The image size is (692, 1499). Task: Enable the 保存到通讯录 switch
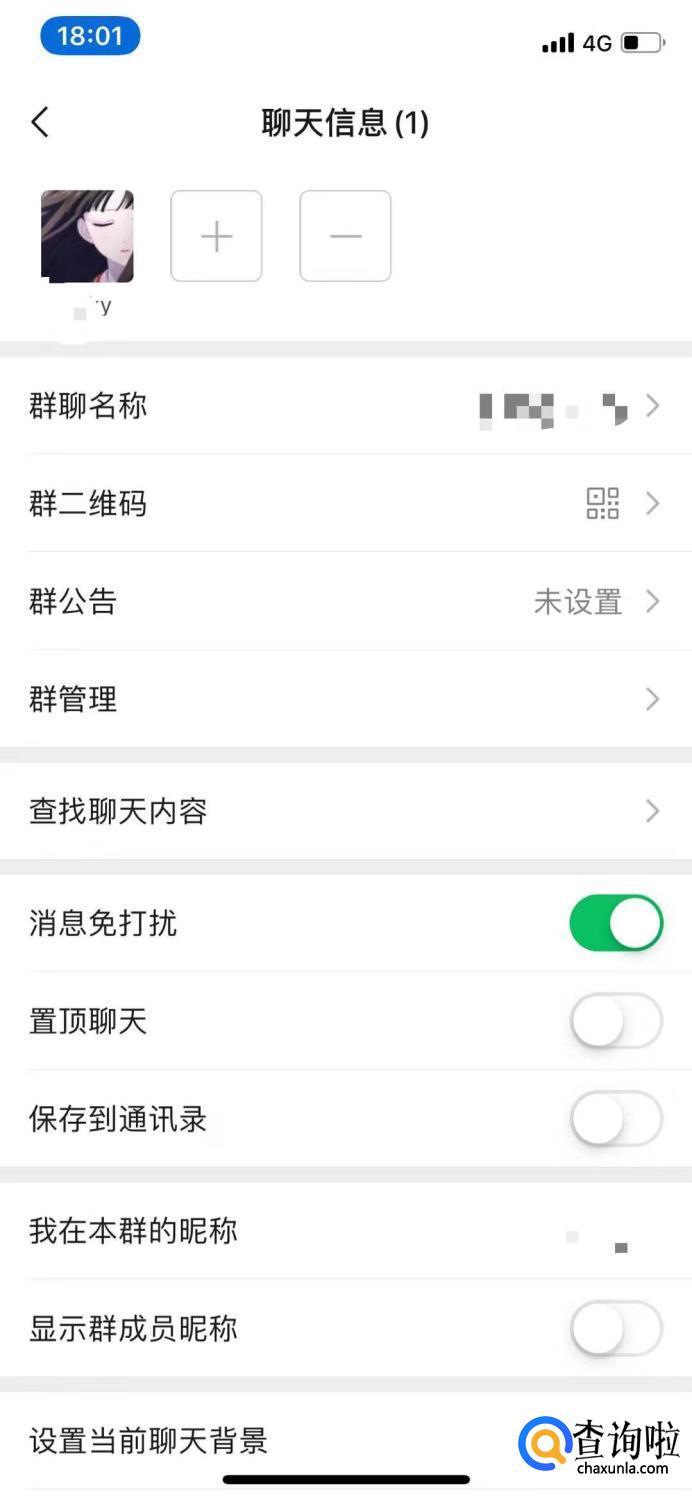615,1118
